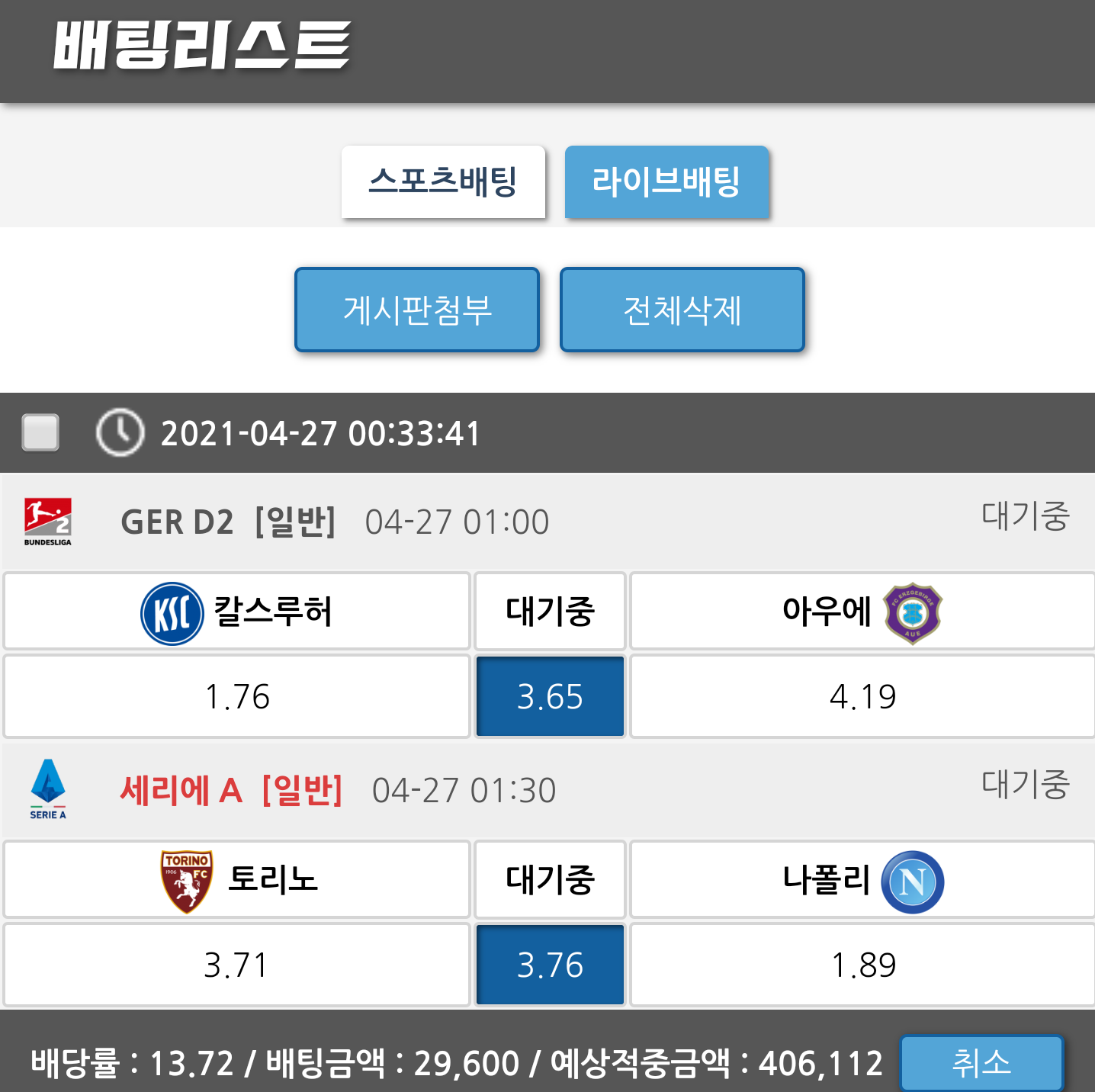The height and width of the screenshot is (1092, 1095).
Task: Delete all bets with 전체삭제
Action: (682, 310)
